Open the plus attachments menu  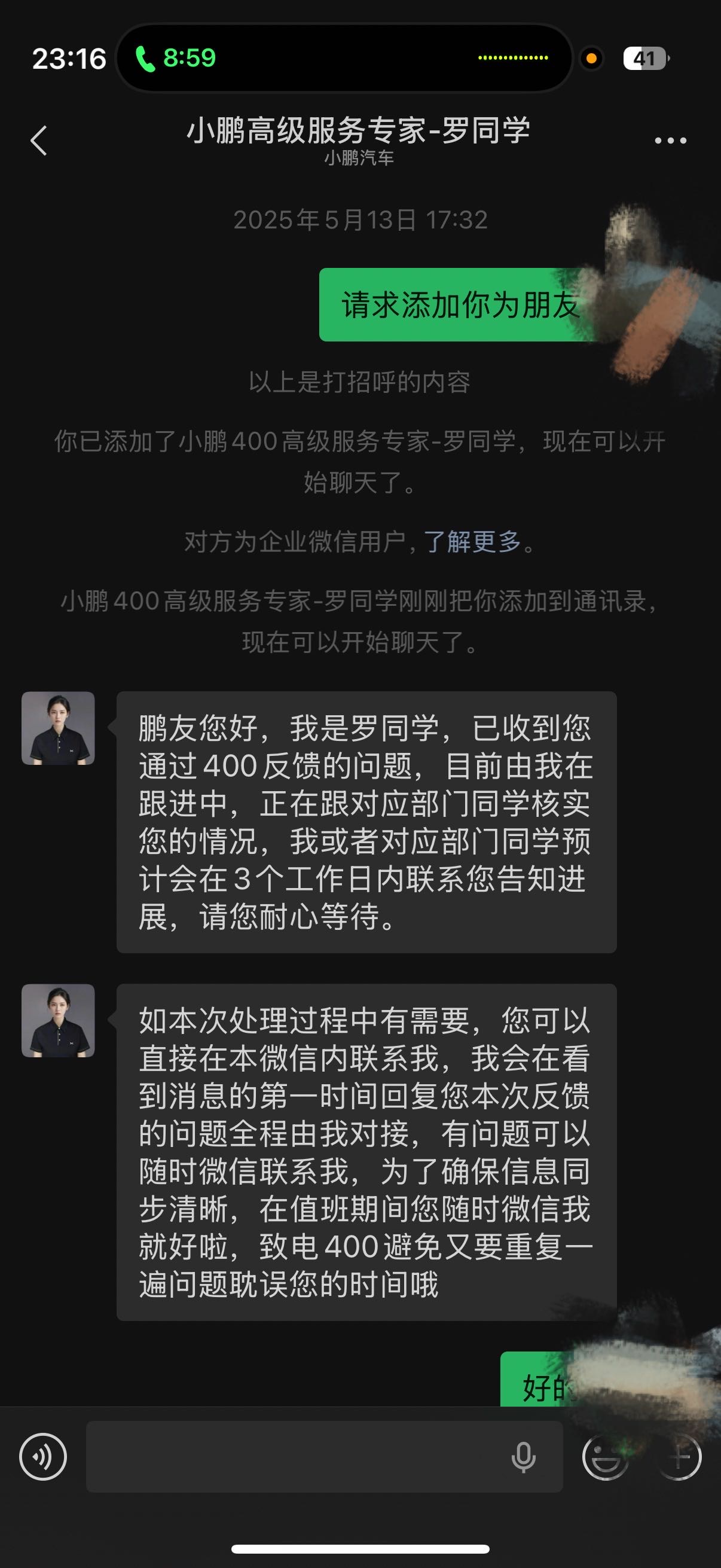pyautogui.click(x=679, y=1456)
